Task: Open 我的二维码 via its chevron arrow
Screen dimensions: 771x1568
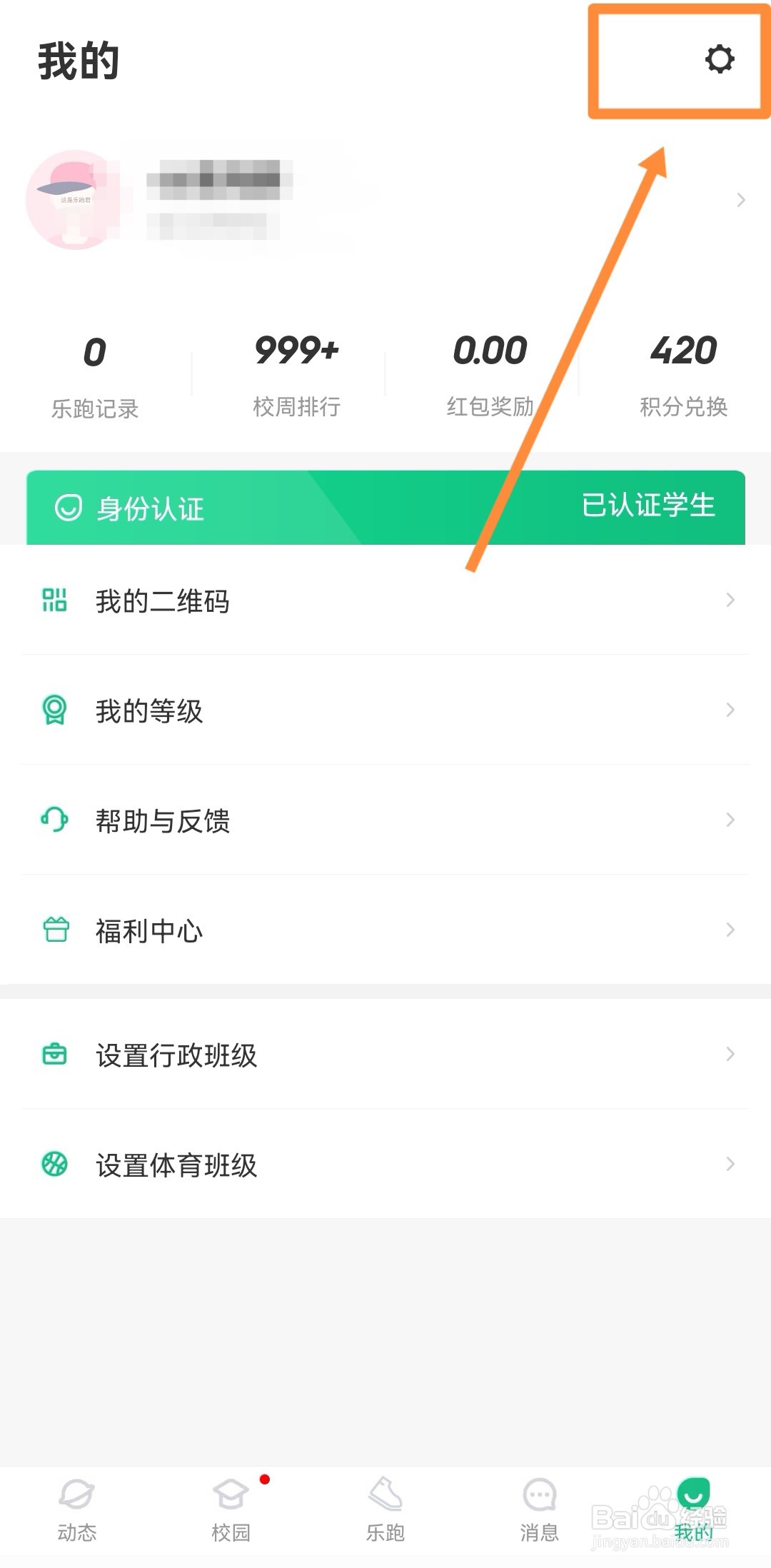Action: point(728,600)
